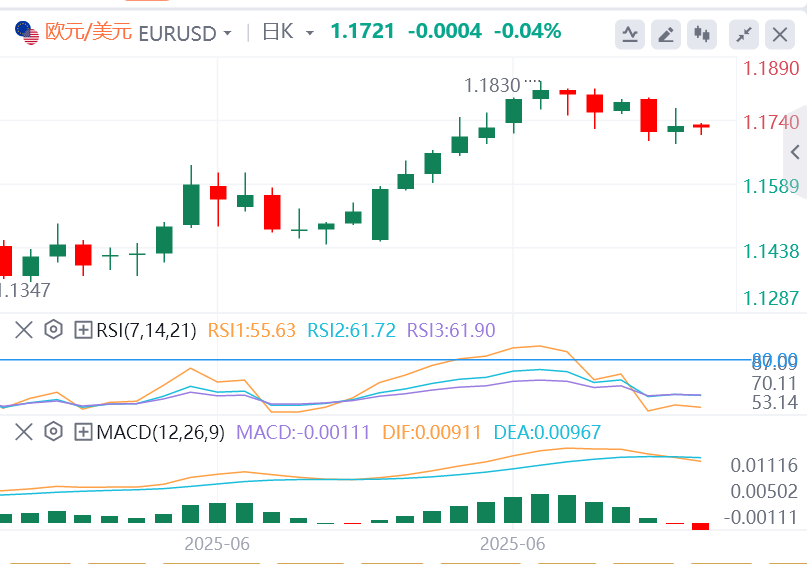Viewport: 807px width, 564px height.
Task: Change the candlestick chart style
Action: (x=703, y=35)
